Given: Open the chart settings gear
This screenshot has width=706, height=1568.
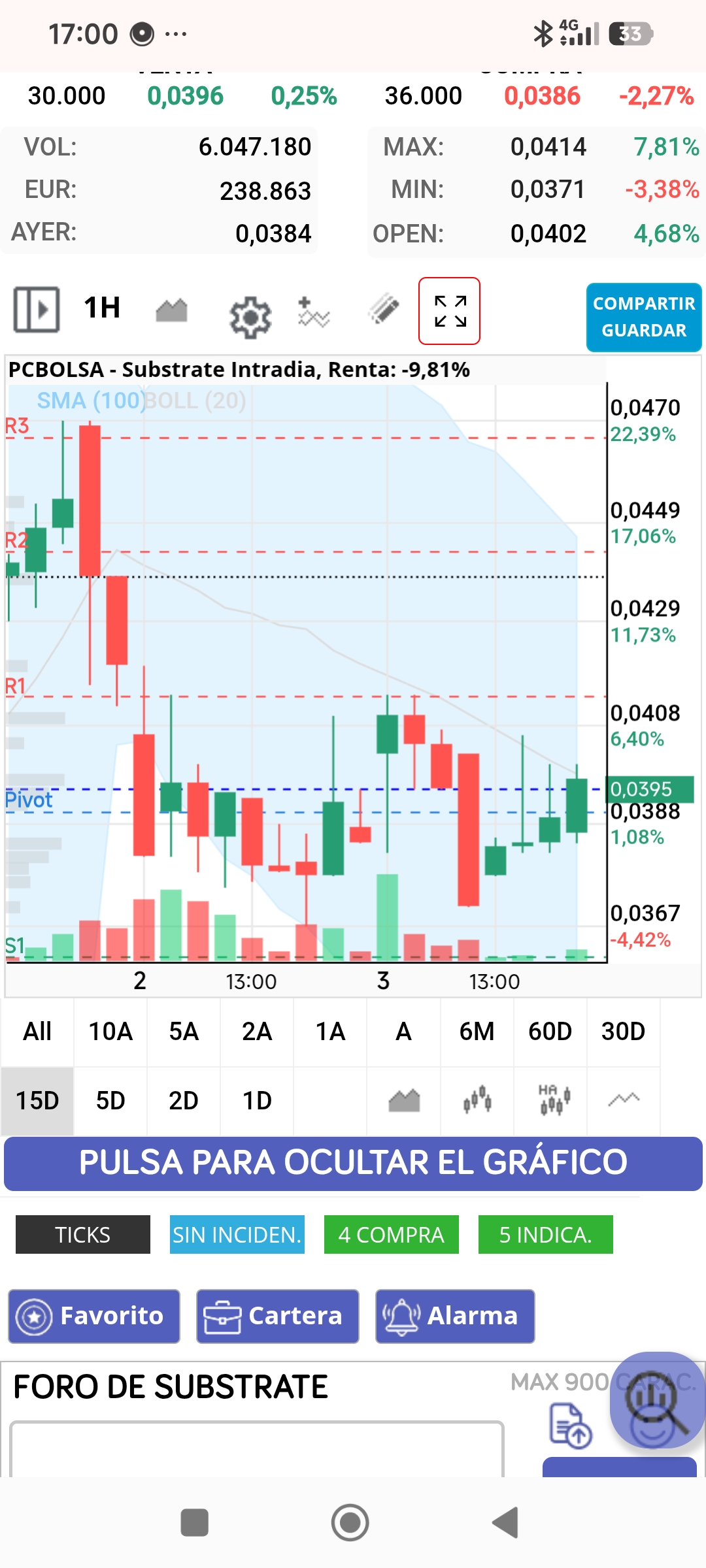Looking at the screenshot, I should [250, 317].
